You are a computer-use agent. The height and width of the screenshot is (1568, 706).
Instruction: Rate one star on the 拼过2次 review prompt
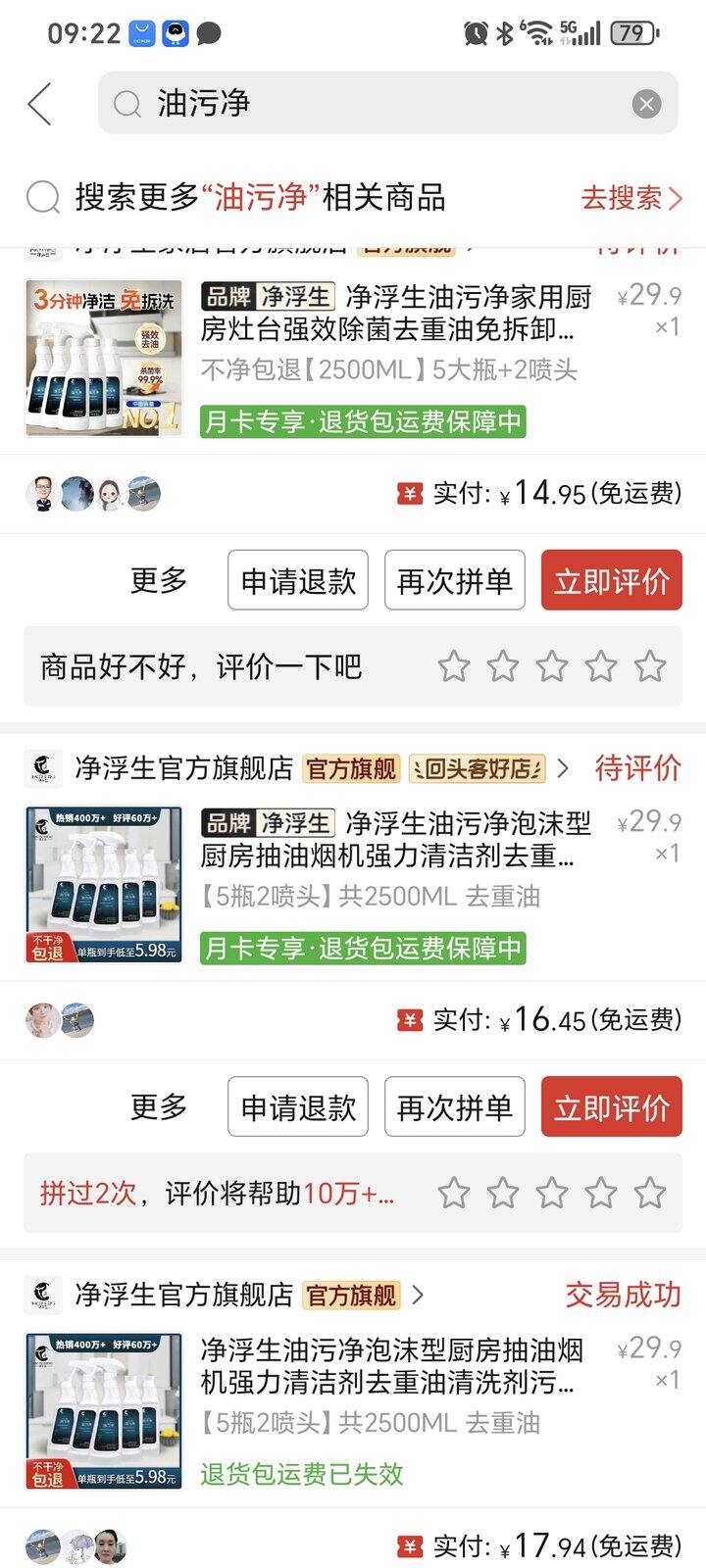click(x=453, y=1194)
